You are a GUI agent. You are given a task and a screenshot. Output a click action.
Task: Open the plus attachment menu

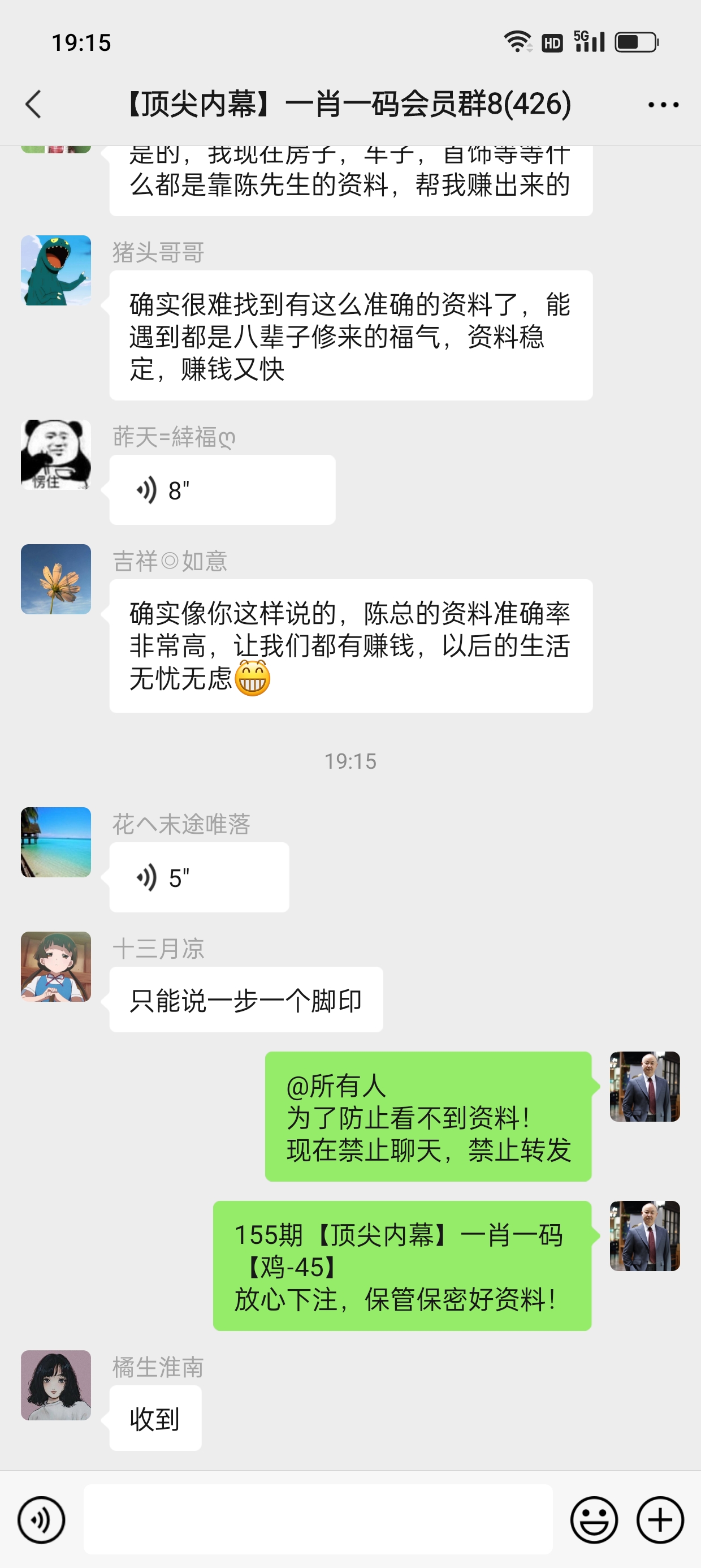click(660, 1519)
